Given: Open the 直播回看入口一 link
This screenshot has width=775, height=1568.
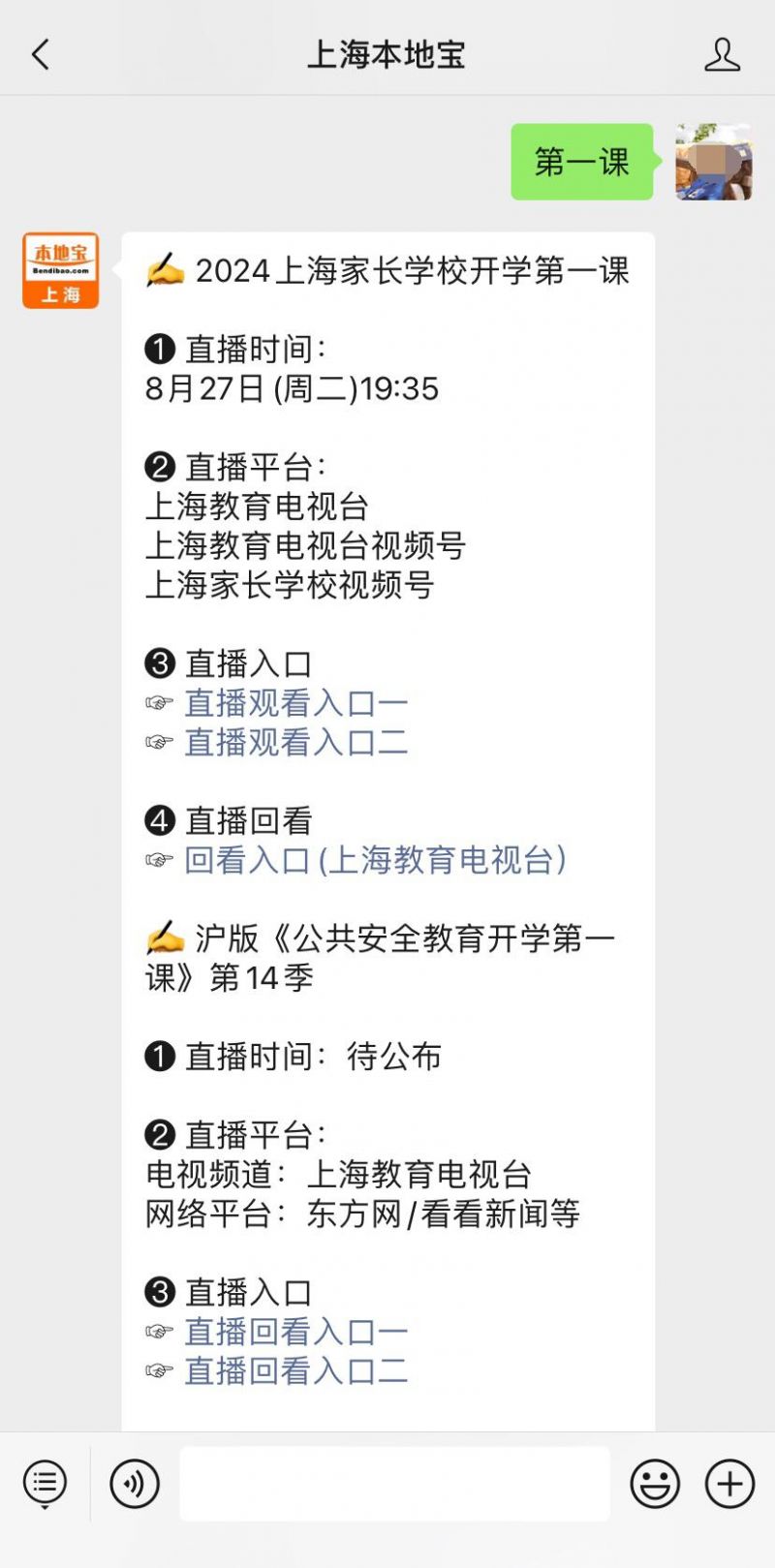Looking at the screenshot, I should 296,1332.
